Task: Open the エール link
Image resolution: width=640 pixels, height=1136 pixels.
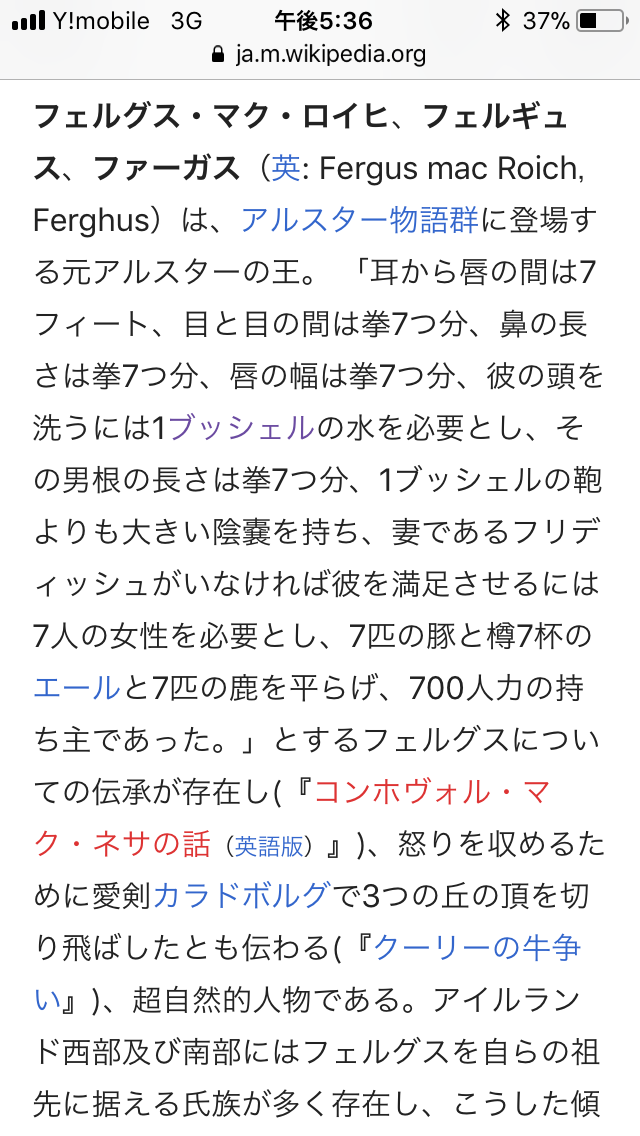Action: (x=77, y=687)
